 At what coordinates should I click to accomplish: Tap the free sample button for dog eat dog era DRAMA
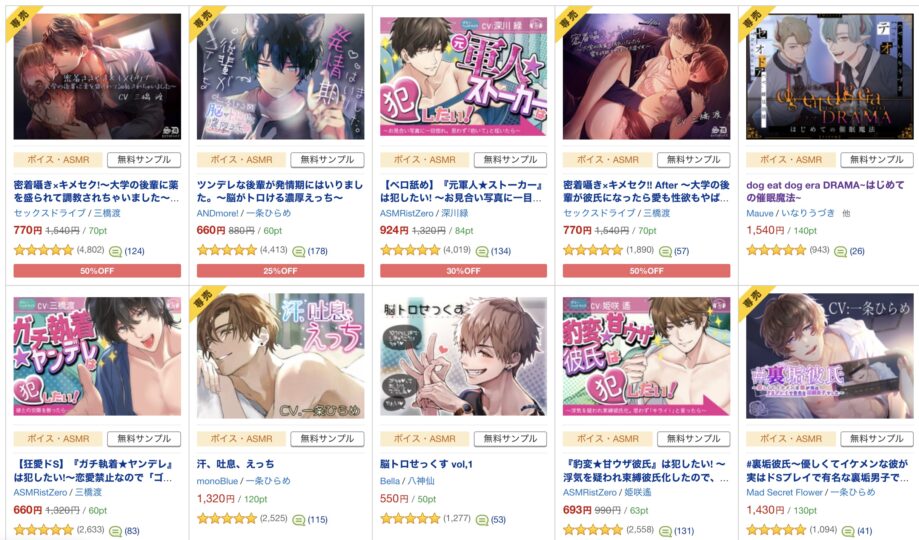click(876, 159)
